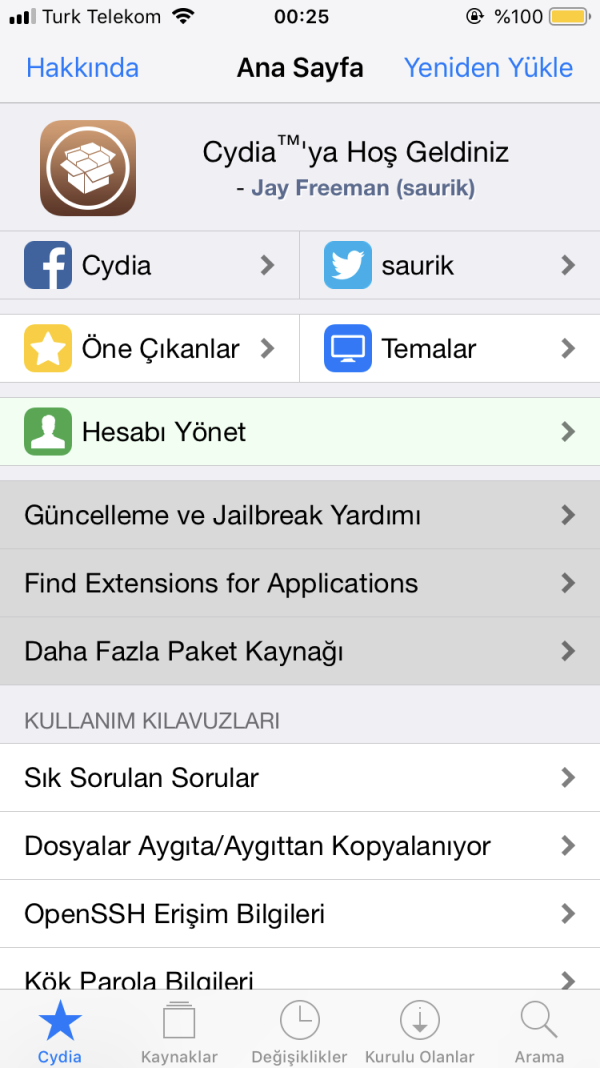Viewport: 600px width, 1068px height.
Task: Open Sık Sorulan Sorular
Action: pos(300,777)
